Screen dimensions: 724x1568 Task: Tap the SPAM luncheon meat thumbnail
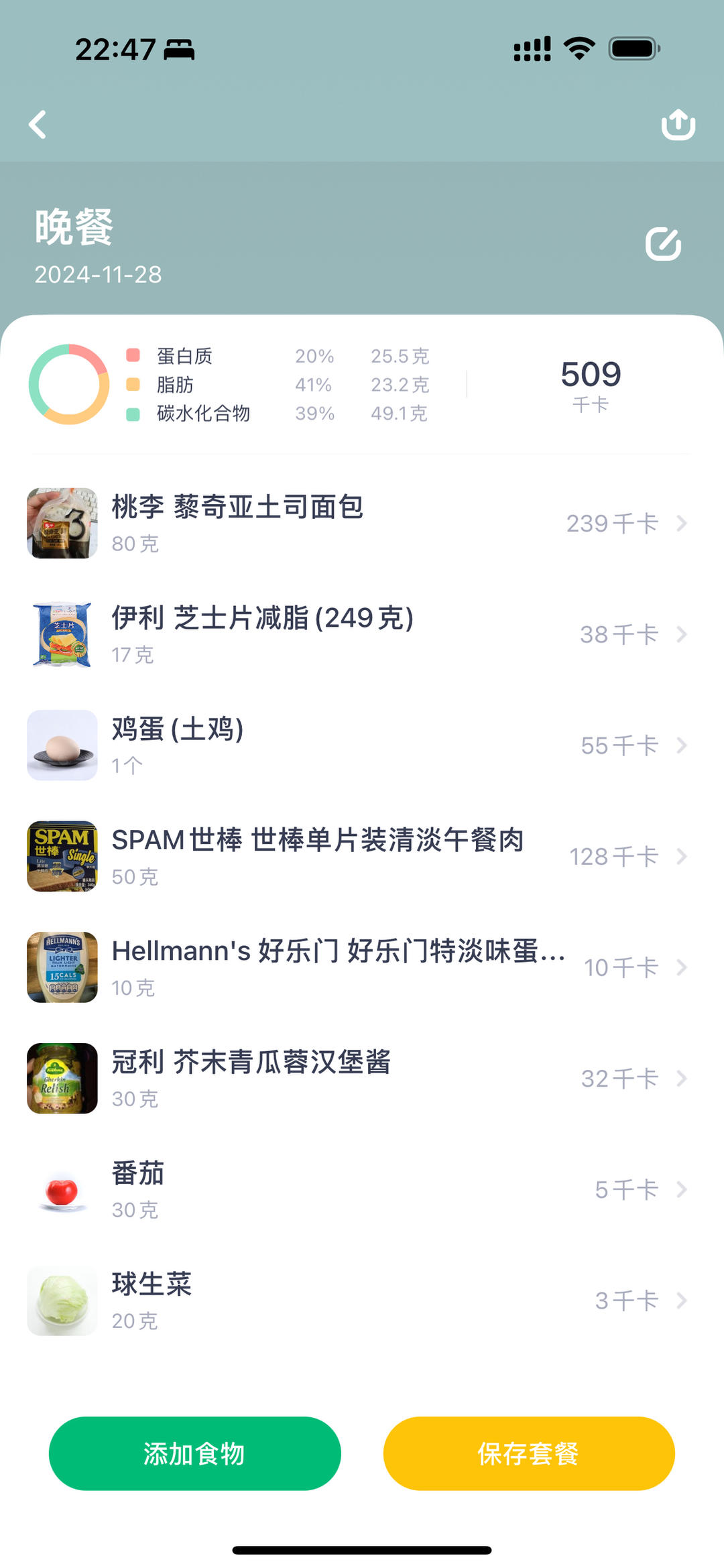tap(62, 856)
